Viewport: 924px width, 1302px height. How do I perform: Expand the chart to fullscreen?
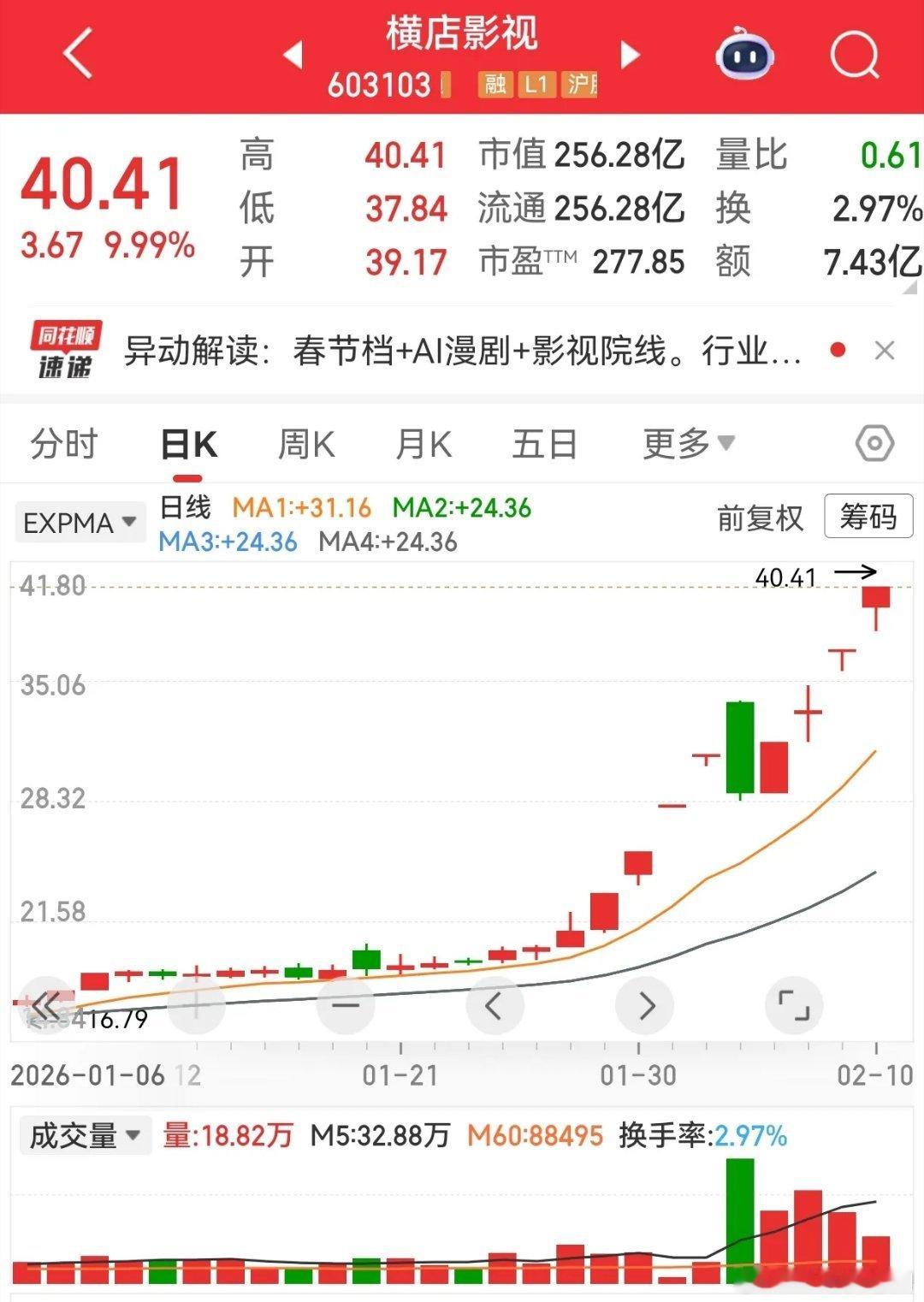(793, 1005)
